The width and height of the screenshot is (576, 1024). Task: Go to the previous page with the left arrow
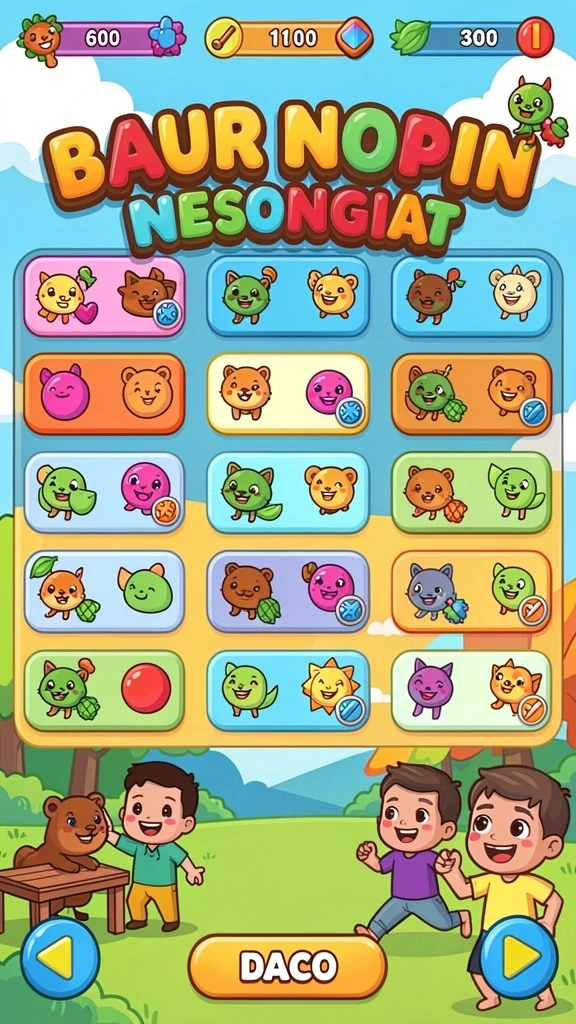(60, 957)
